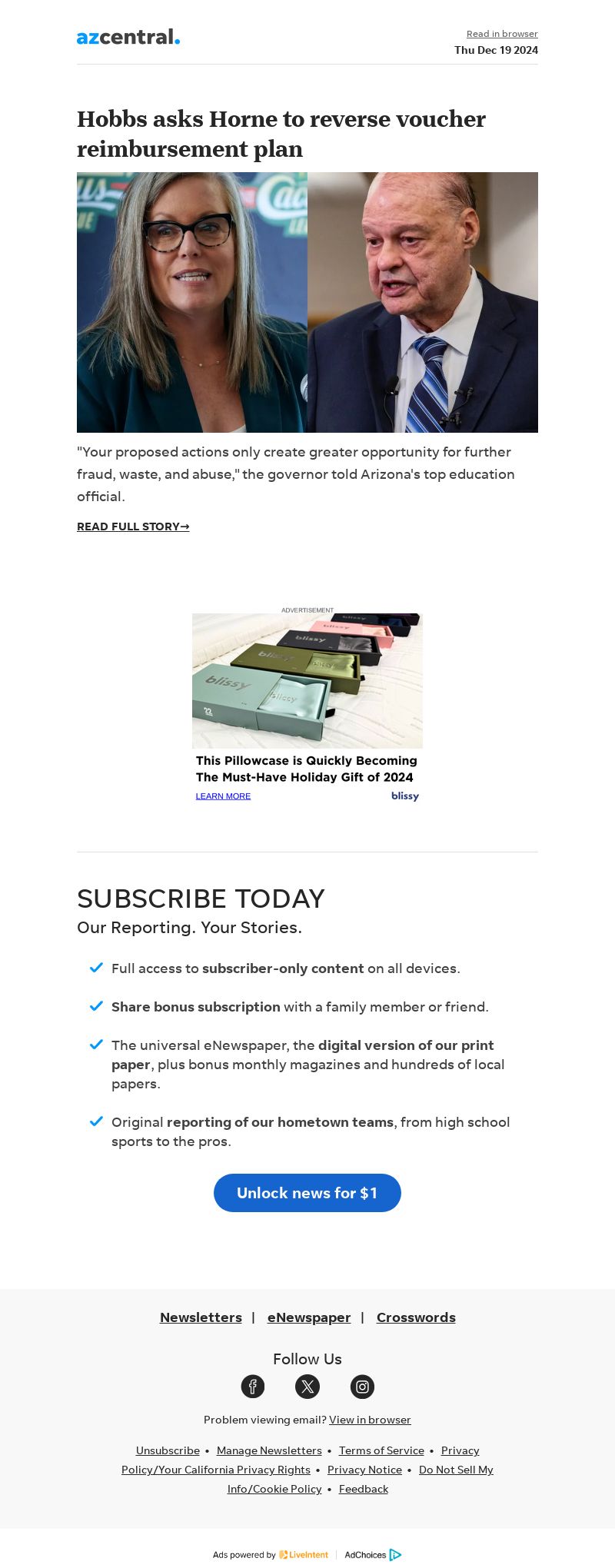615x1568 pixels.
Task: Open the AdChoices icon
Action: point(395,1554)
